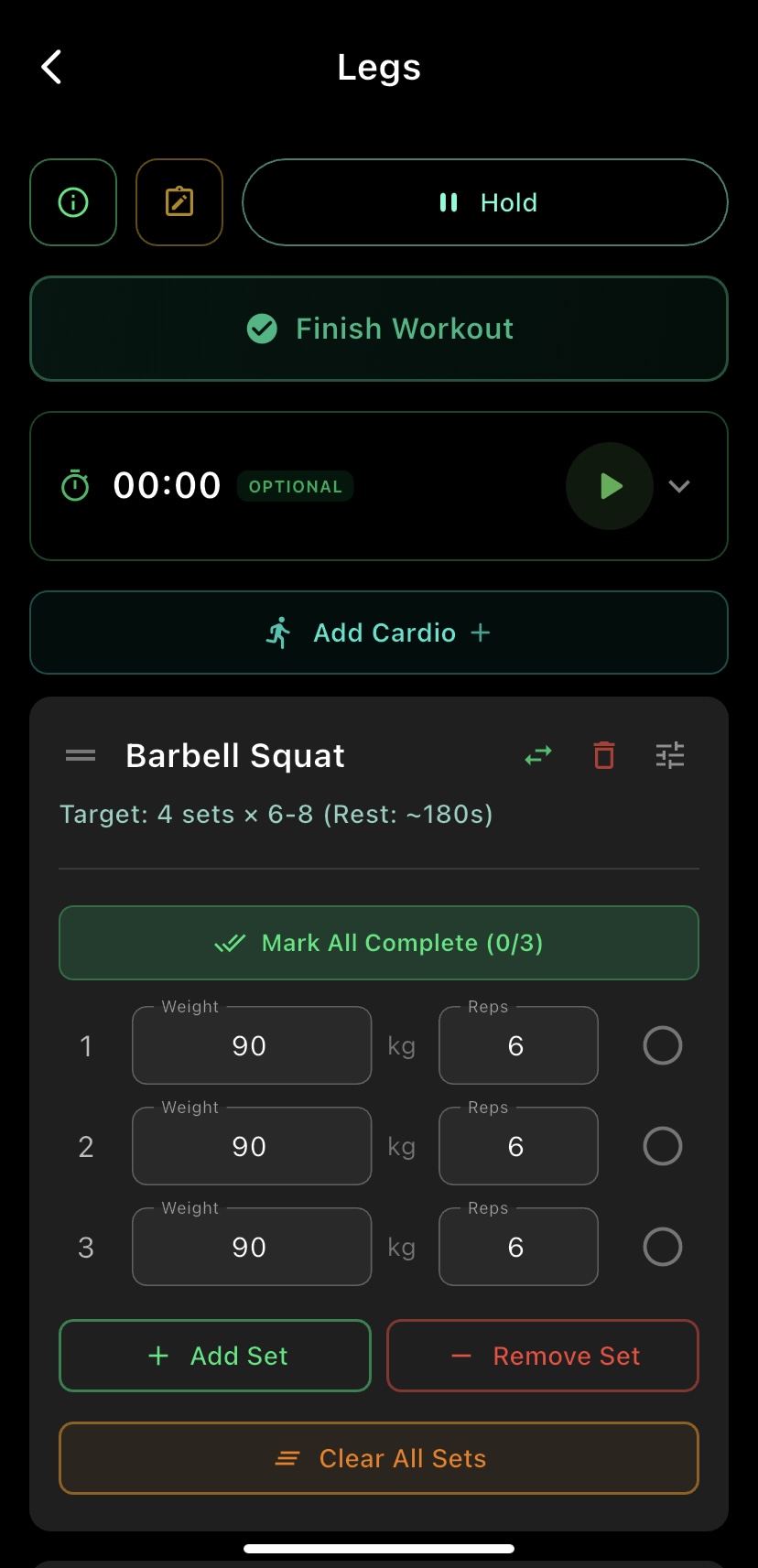Open the workout notes icon

pos(179,202)
